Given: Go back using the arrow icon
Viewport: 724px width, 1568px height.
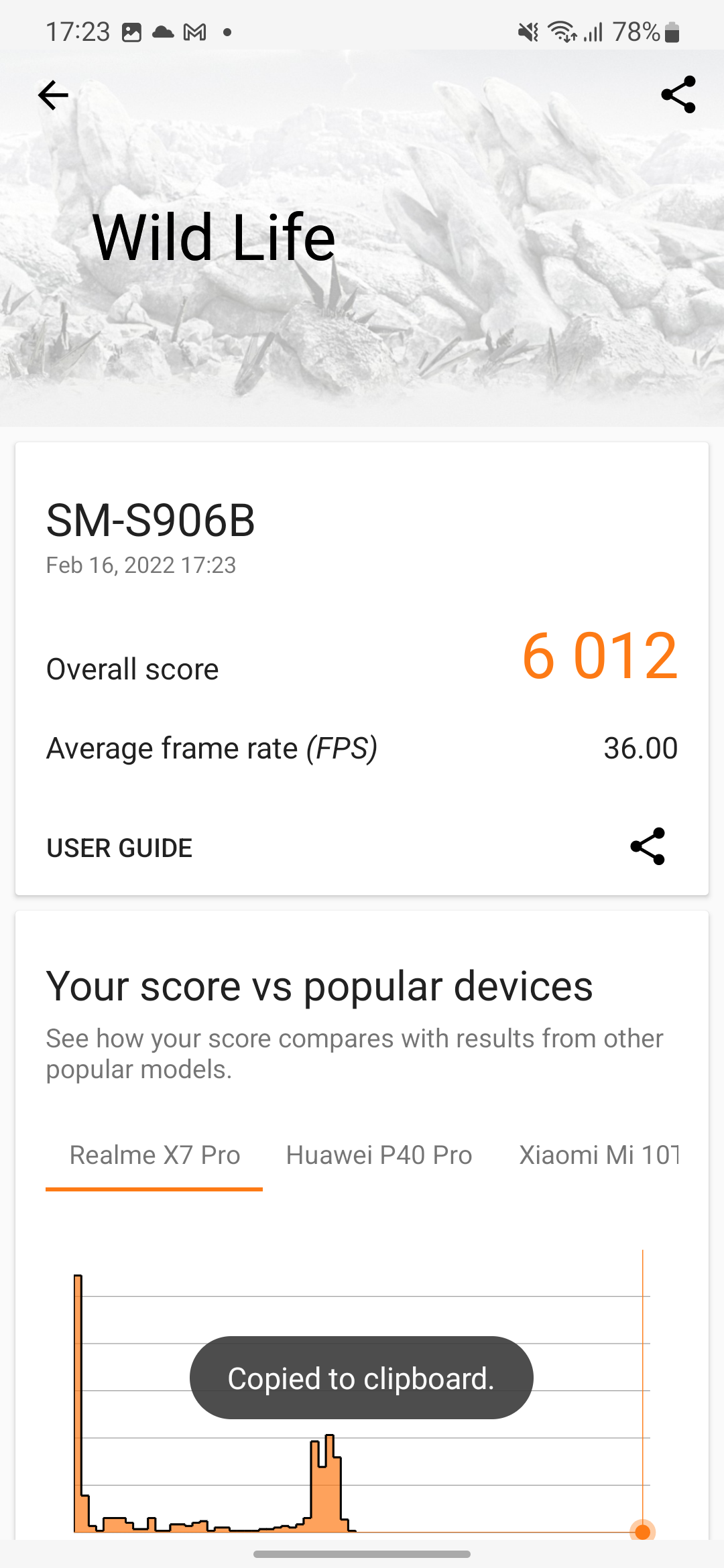Looking at the screenshot, I should click(x=53, y=95).
